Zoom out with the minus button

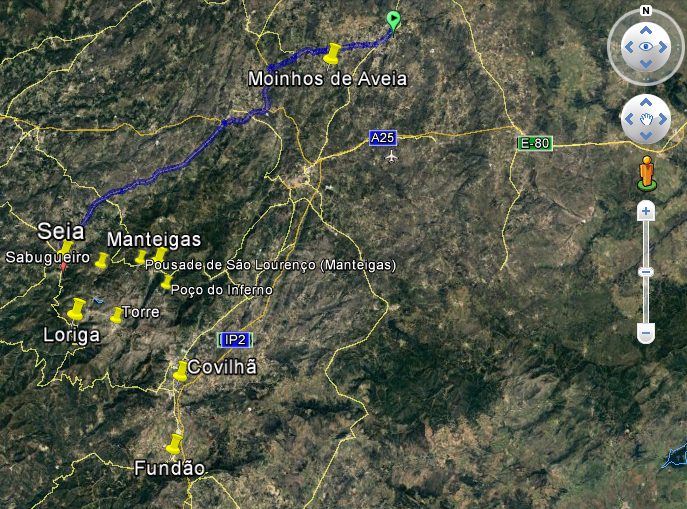point(646,333)
